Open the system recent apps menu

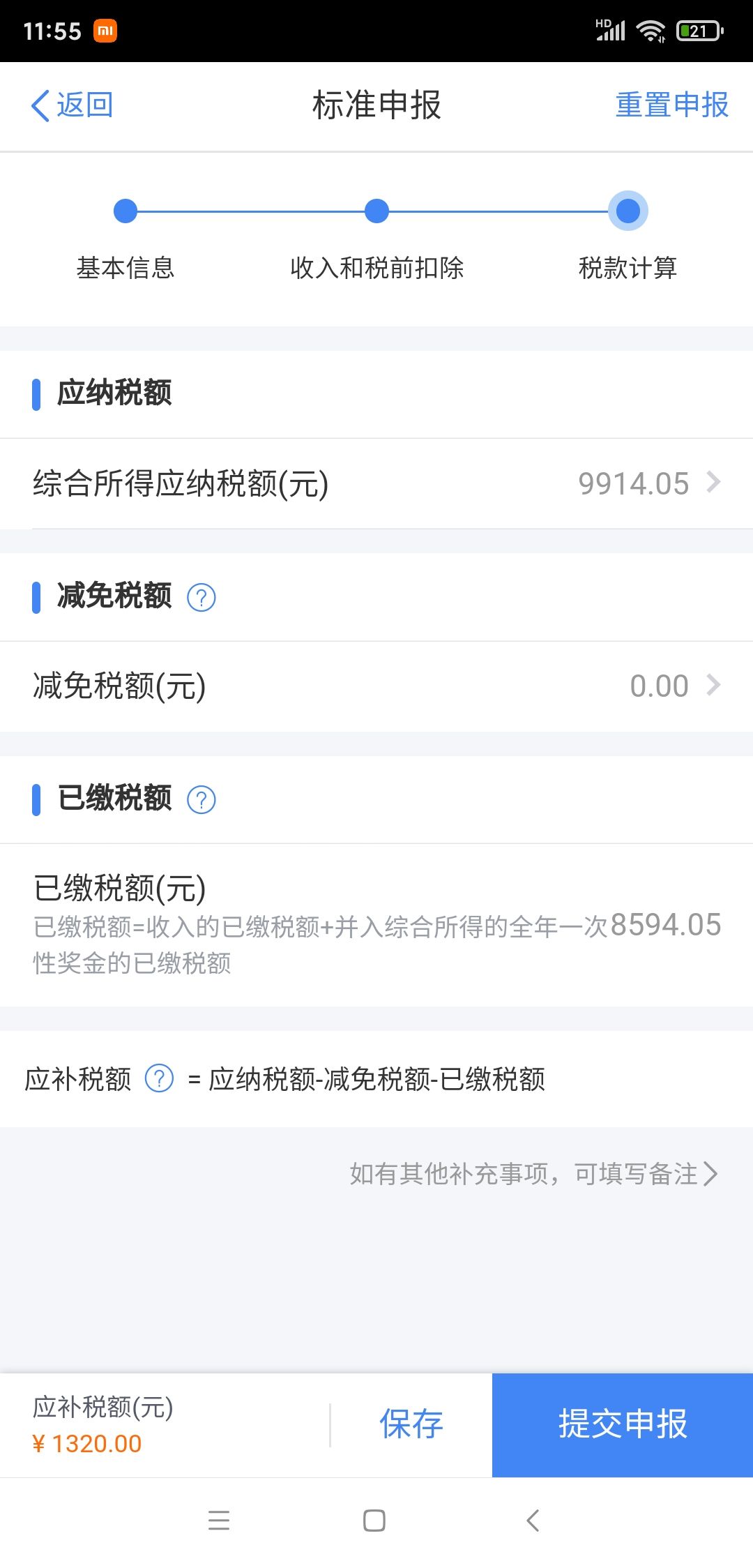pos(219,1521)
